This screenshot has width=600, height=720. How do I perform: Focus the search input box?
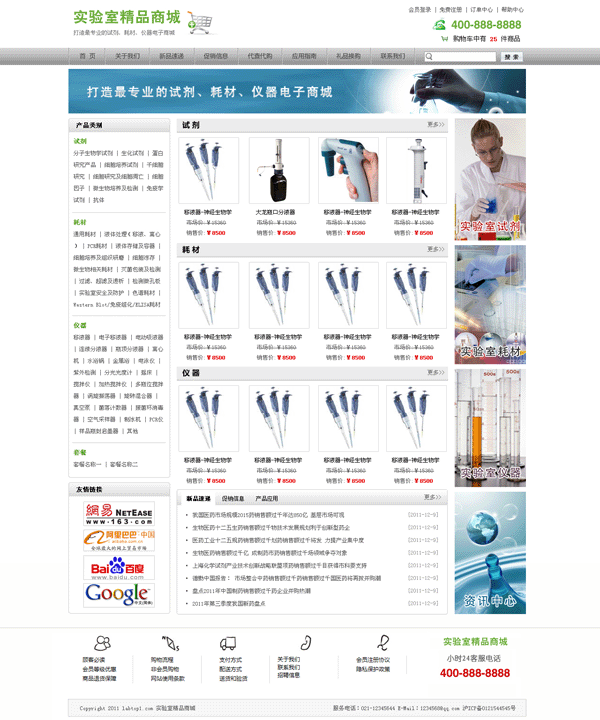pyautogui.click(x=462, y=57)
